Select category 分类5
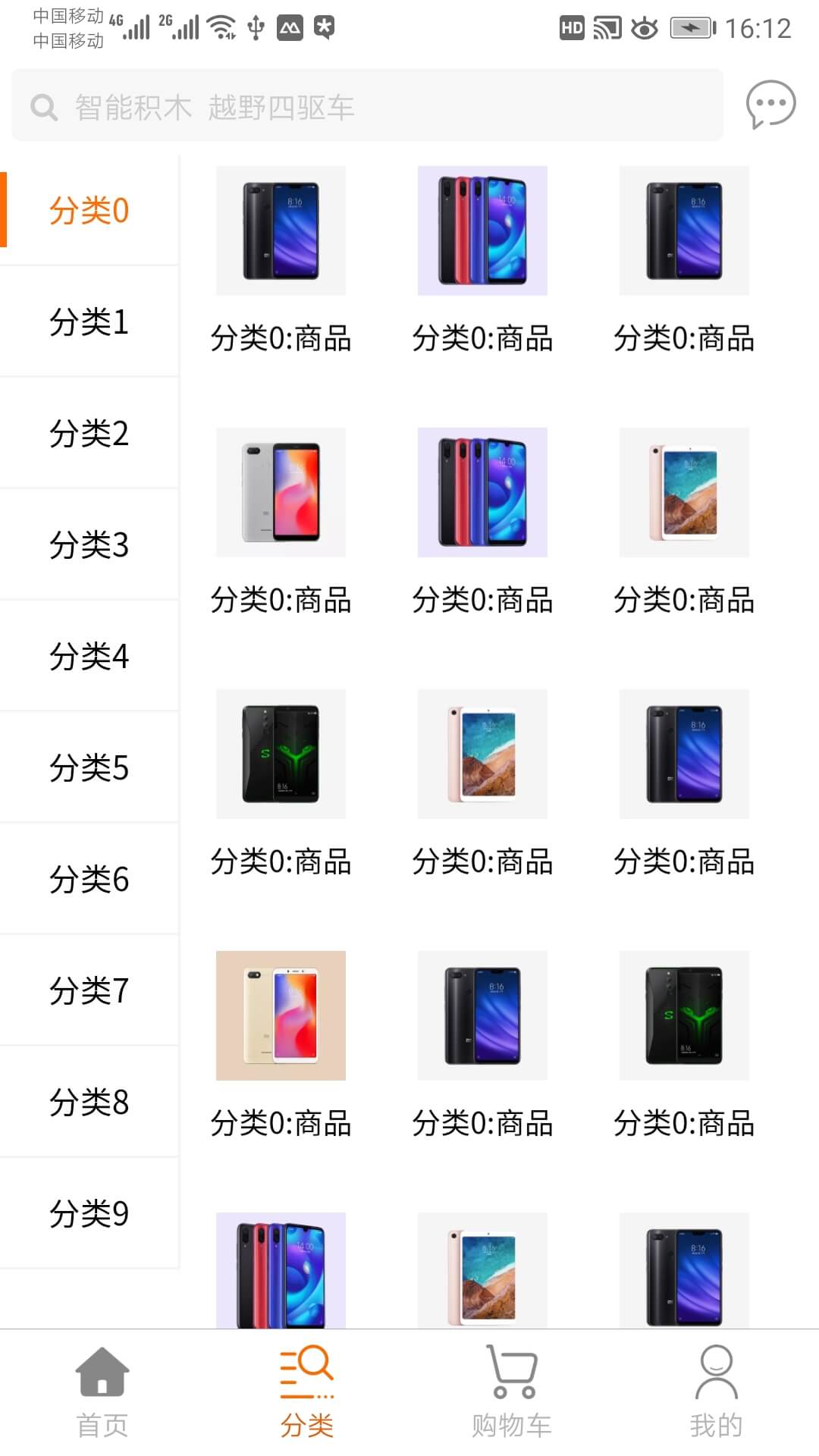 [89, 767]
